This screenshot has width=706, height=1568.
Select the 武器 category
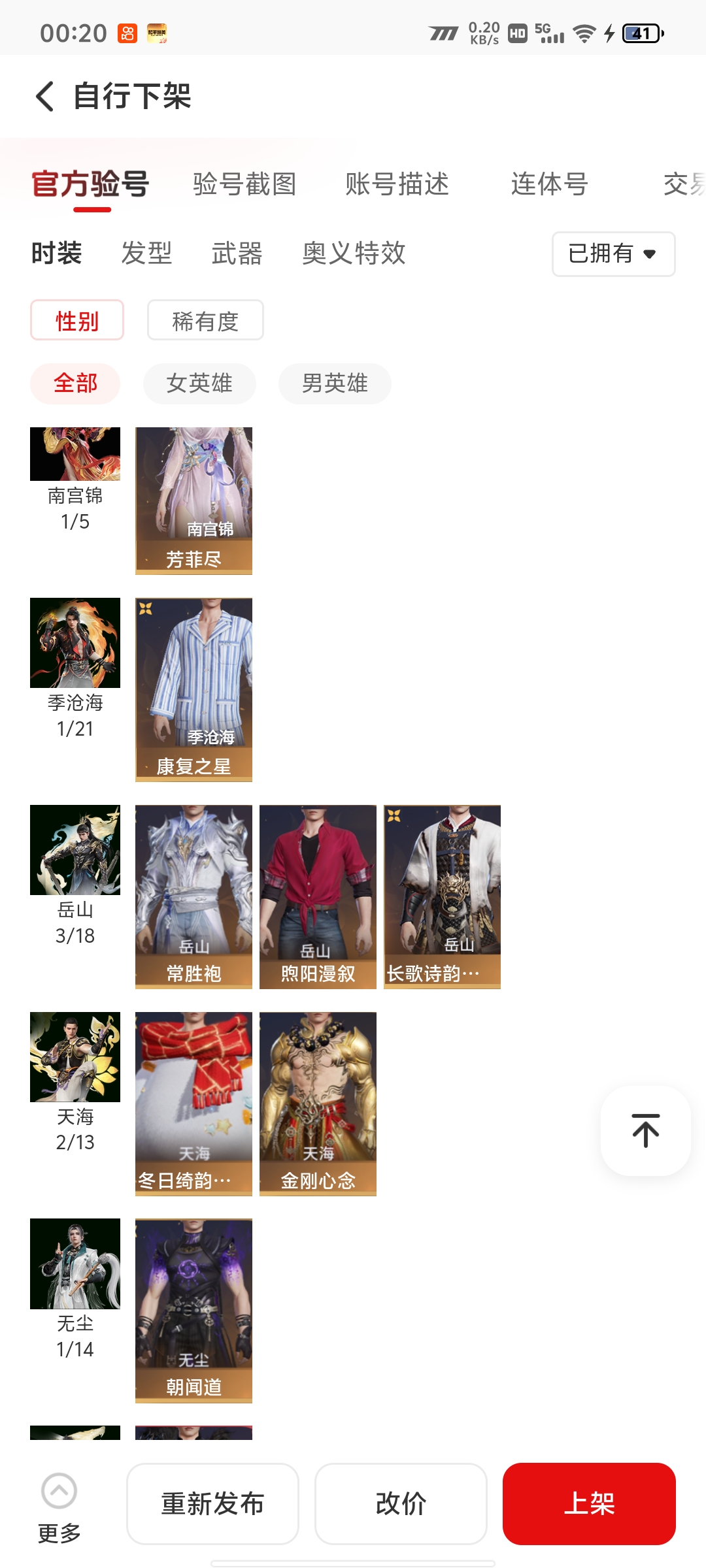click(x=237, y=253)
